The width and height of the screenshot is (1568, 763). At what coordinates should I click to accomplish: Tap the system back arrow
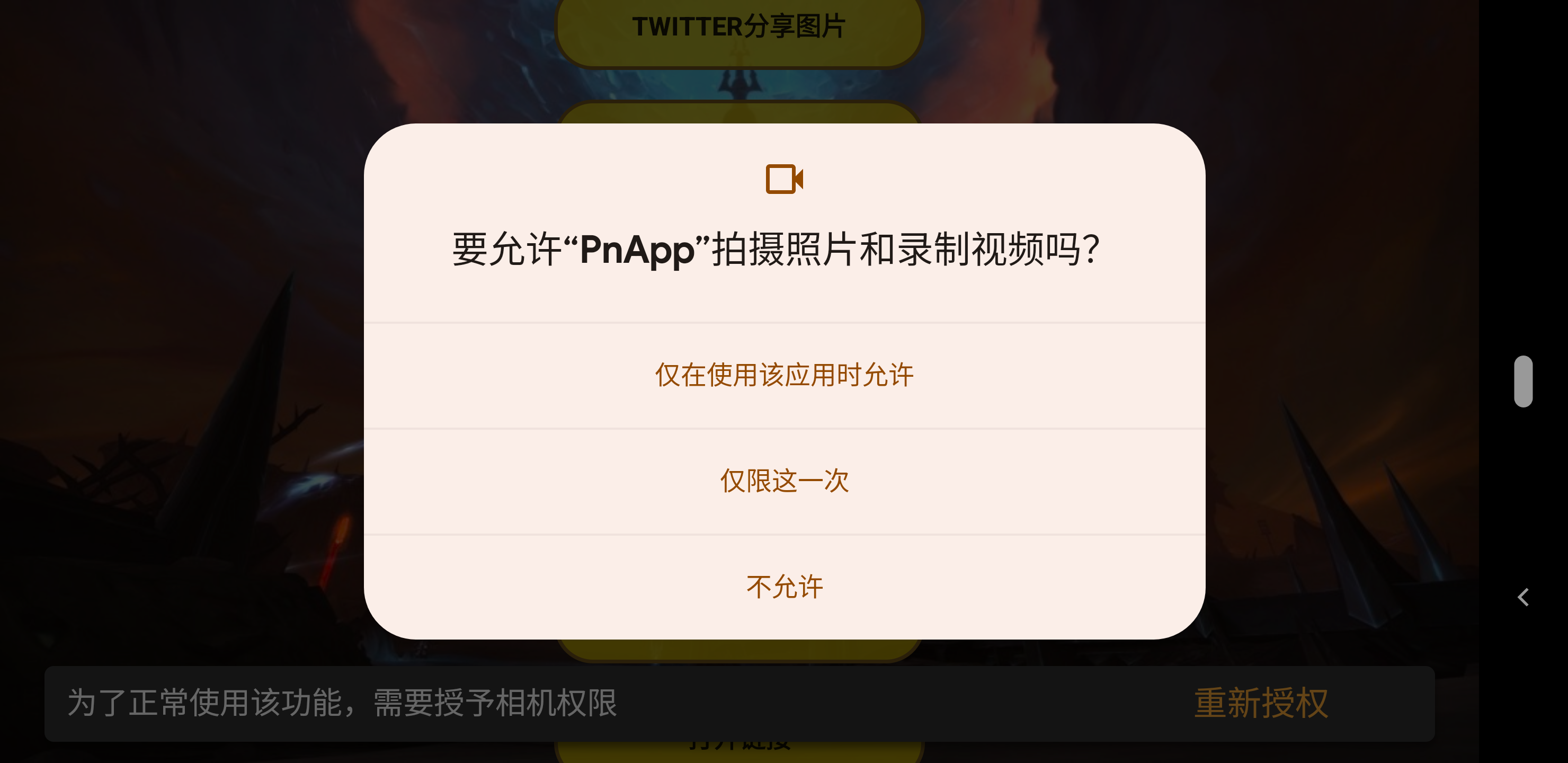(x=1522, y=597)
